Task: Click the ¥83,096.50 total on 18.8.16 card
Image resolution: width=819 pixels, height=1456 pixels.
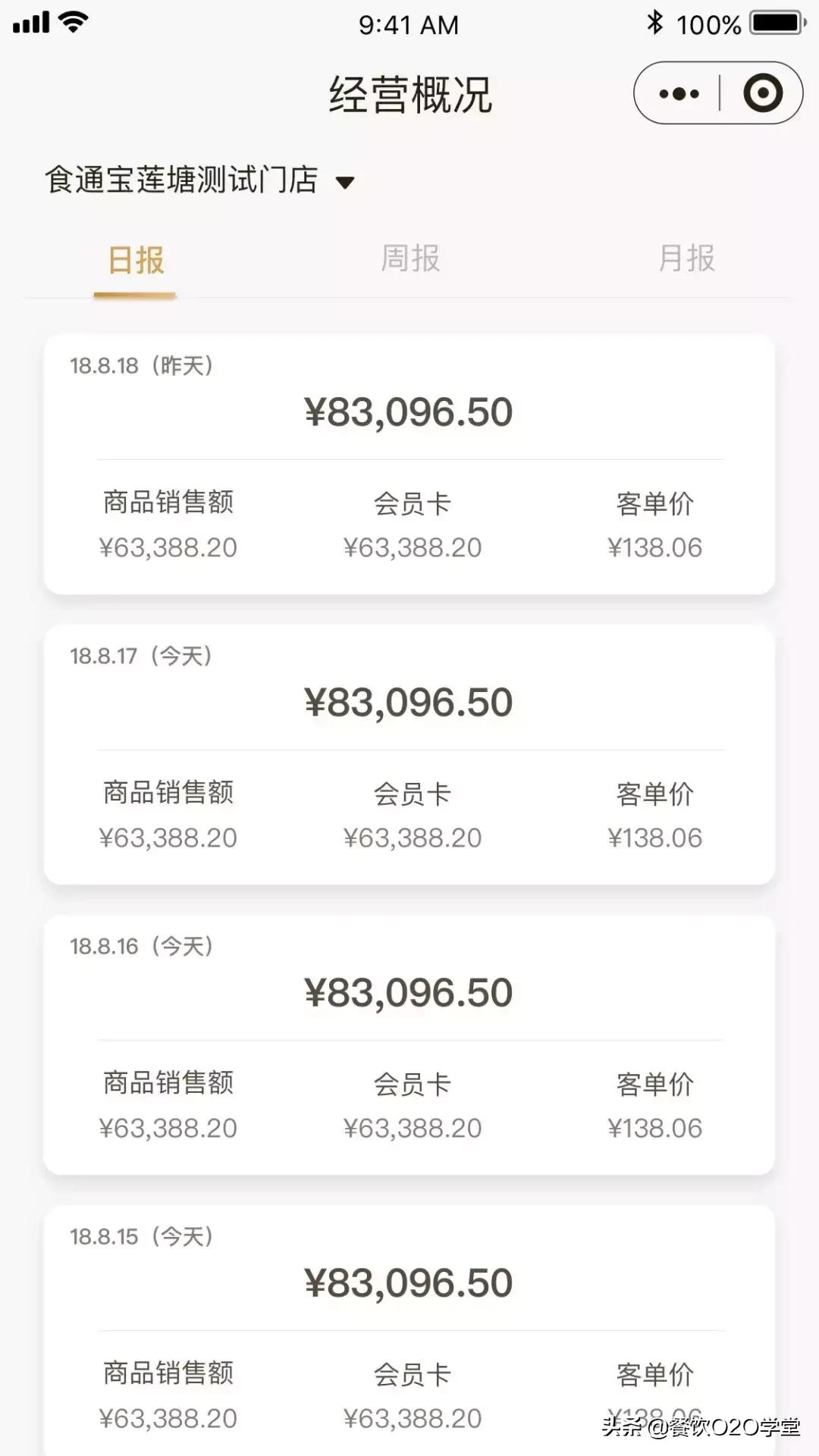Action: point(409,991)
